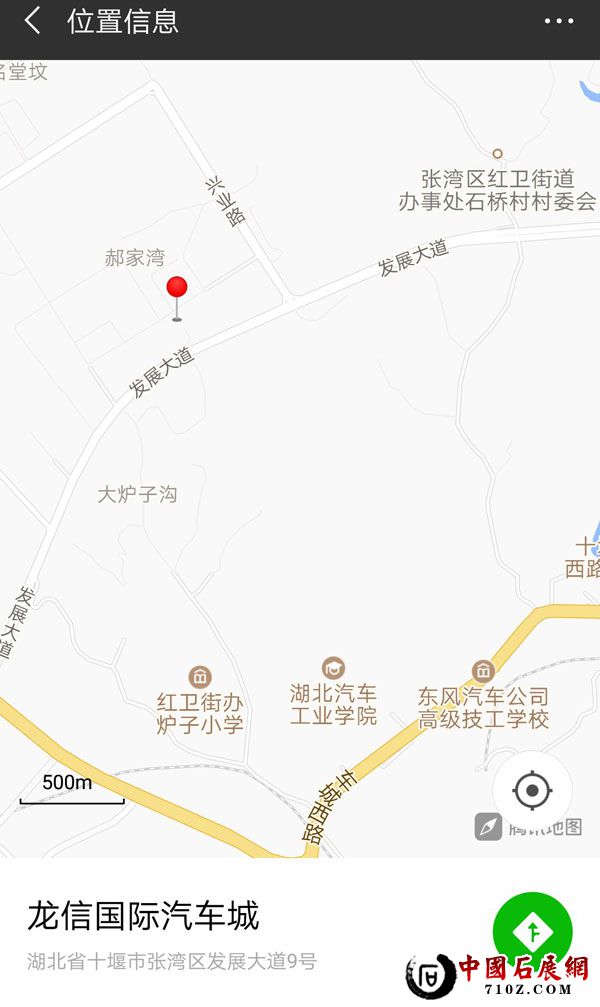Image resolution: width=600 pixels, height=1007 pixels.
Task: Open the three-dot overflow menu
Action: [x=559, y=21]
